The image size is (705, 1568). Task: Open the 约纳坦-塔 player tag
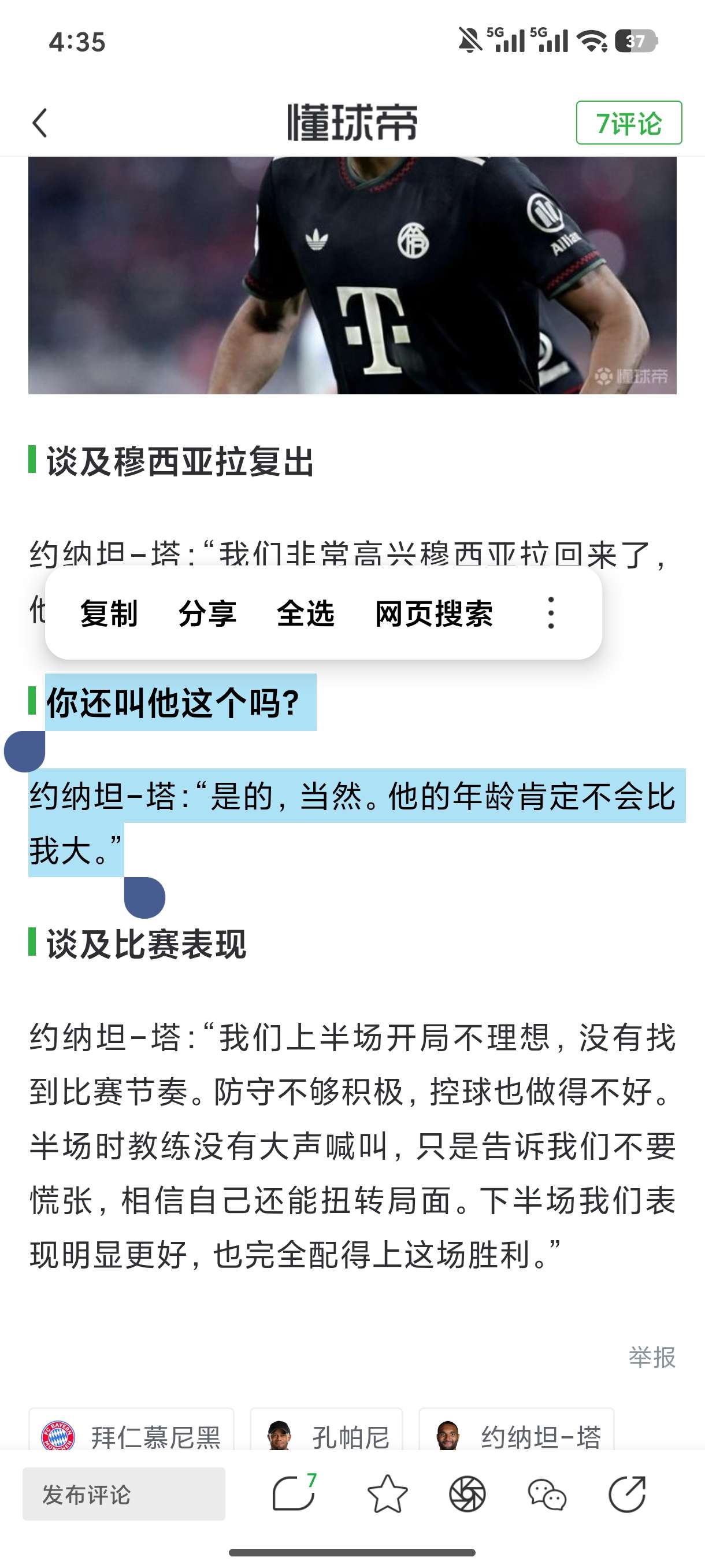tap(517, 1437)
